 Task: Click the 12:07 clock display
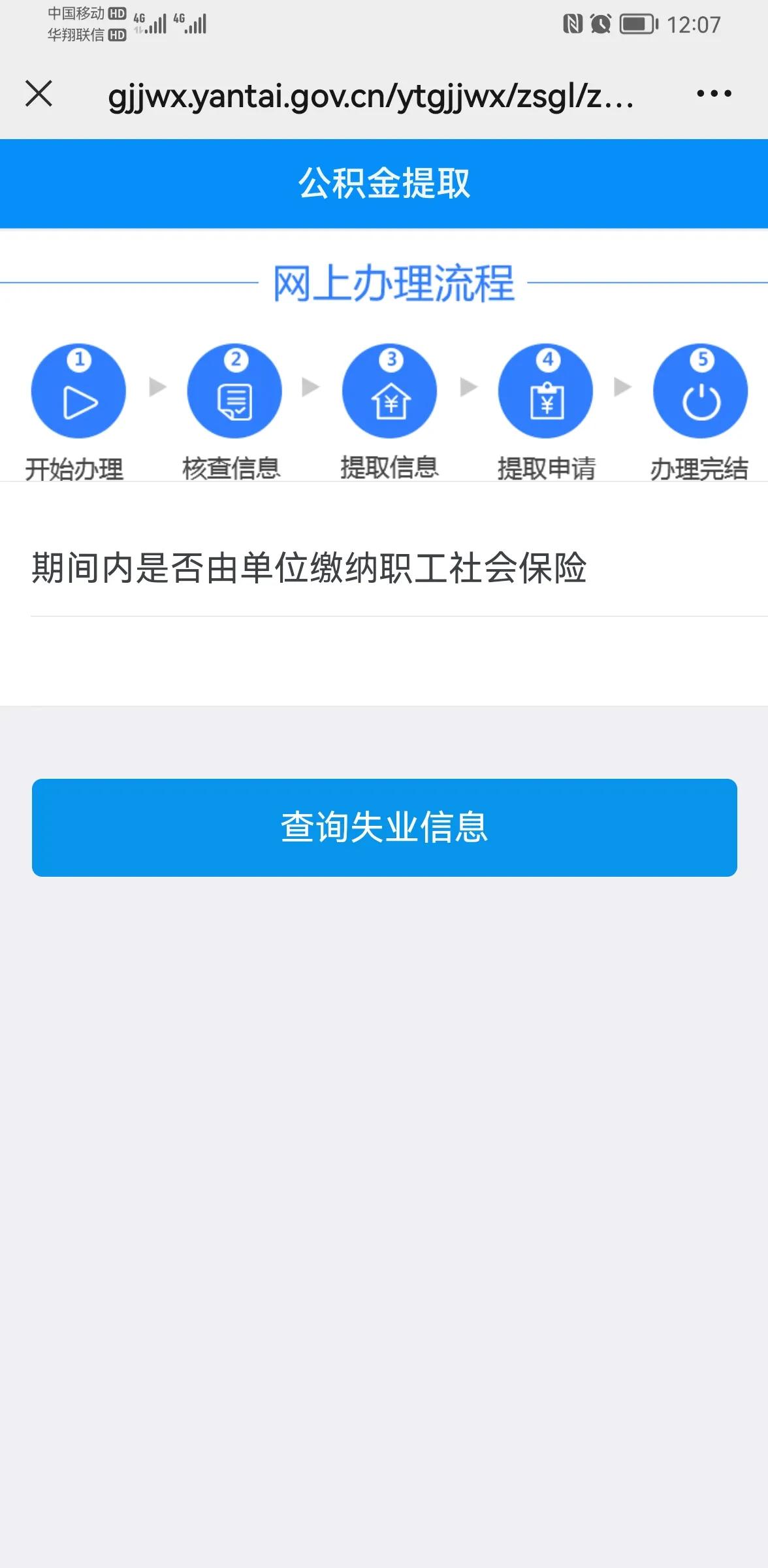point(694,25)
